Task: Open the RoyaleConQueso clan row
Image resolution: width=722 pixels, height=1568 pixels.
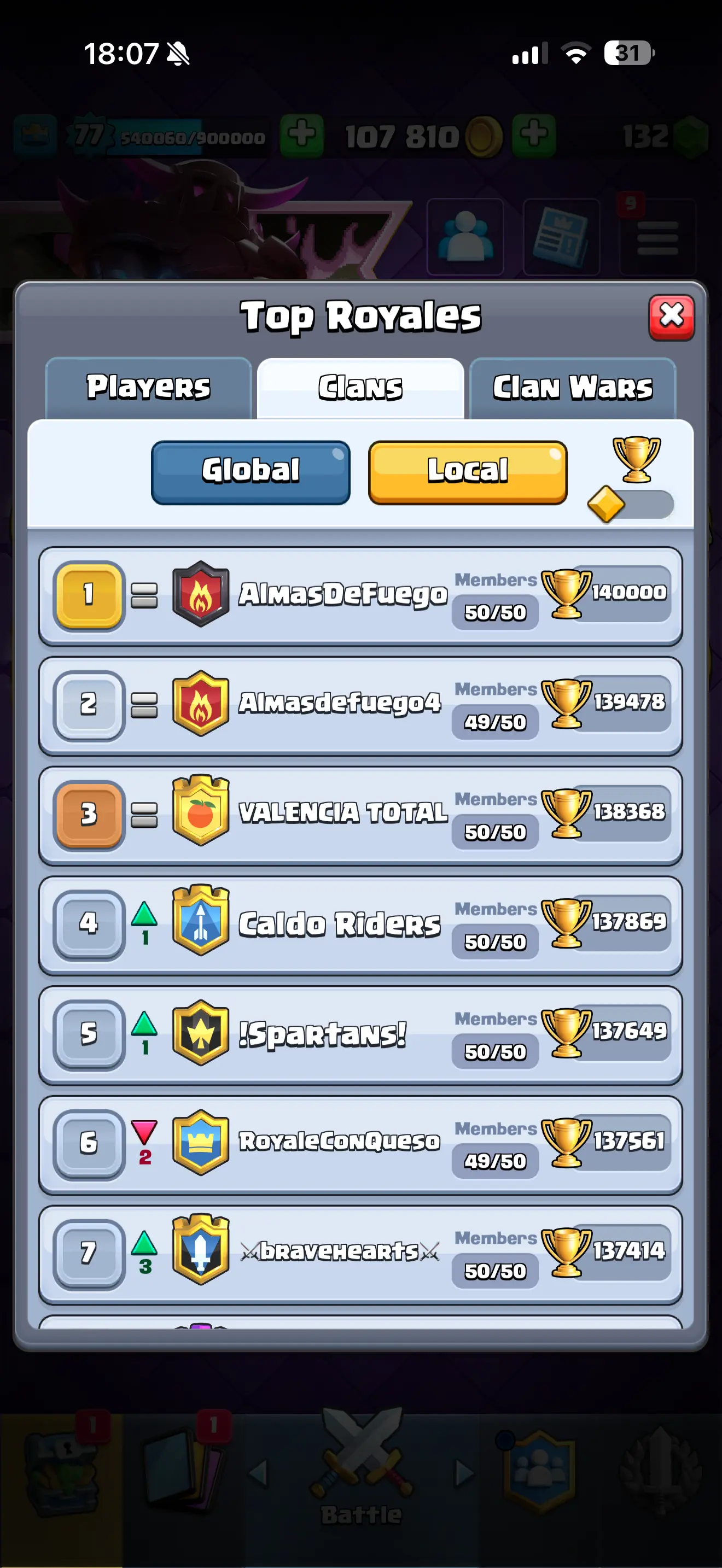Action: (x=360, y=1144)
